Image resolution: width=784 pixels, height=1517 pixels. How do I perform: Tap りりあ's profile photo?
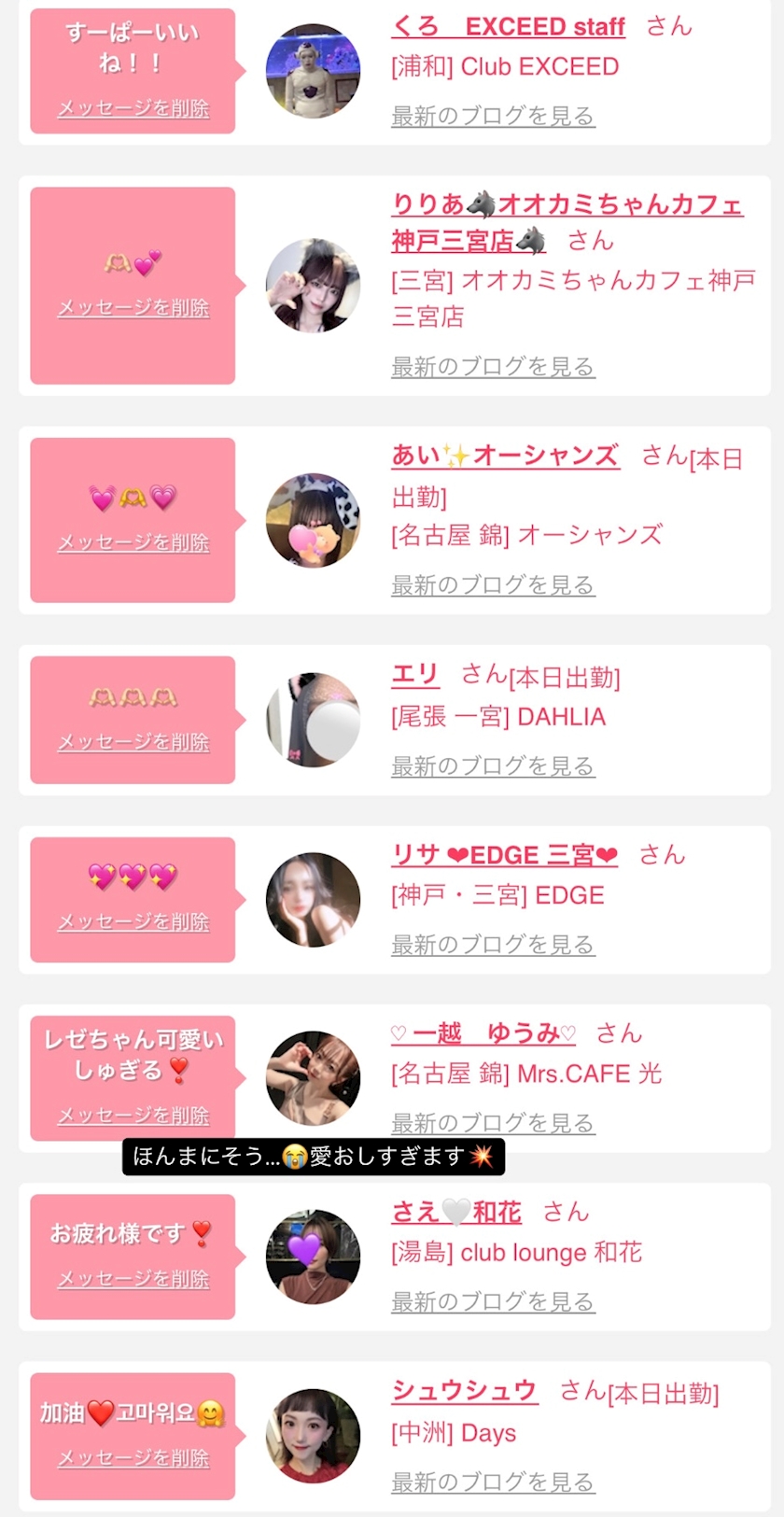pos(313,286)
